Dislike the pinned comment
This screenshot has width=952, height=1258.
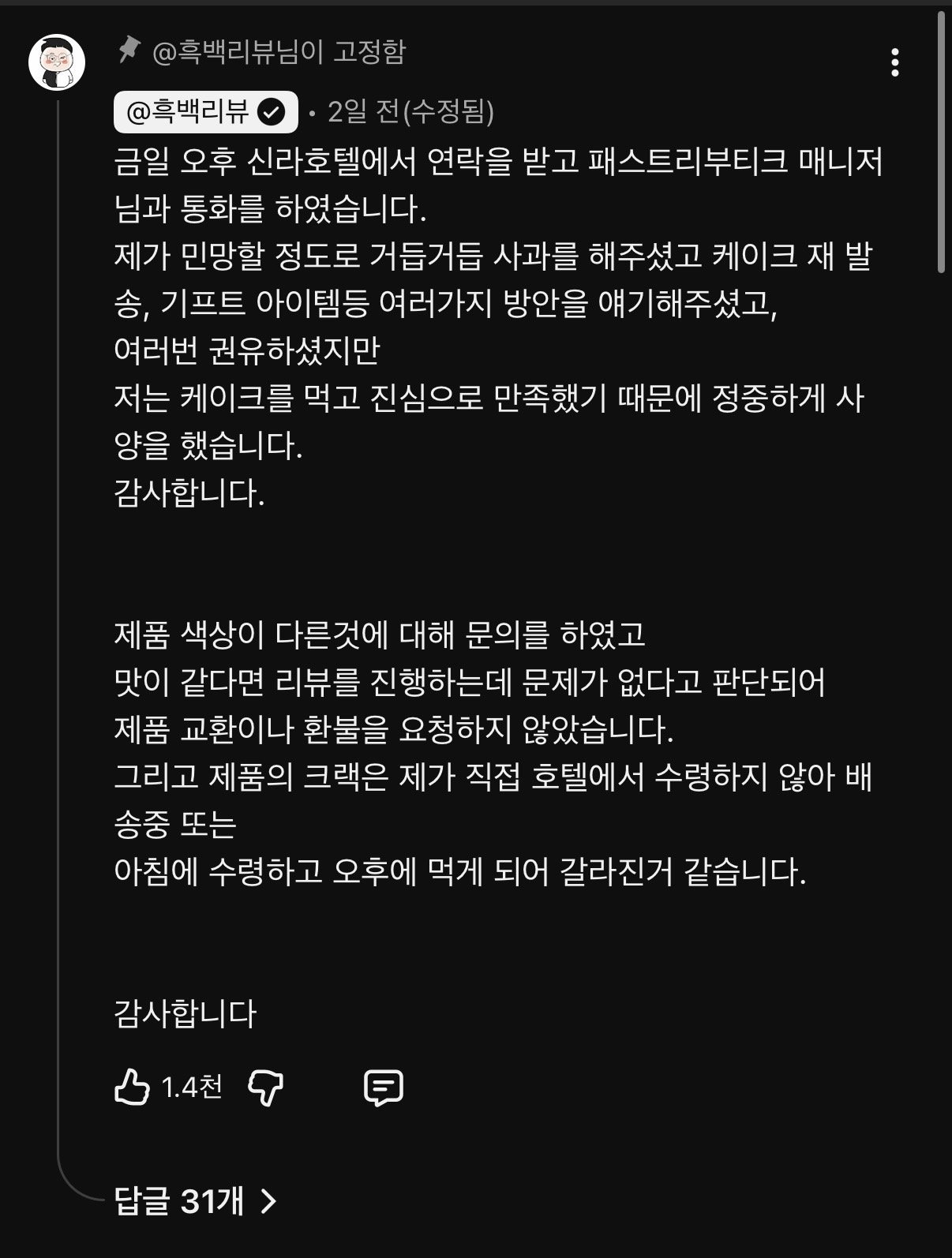pos(265,1088)
